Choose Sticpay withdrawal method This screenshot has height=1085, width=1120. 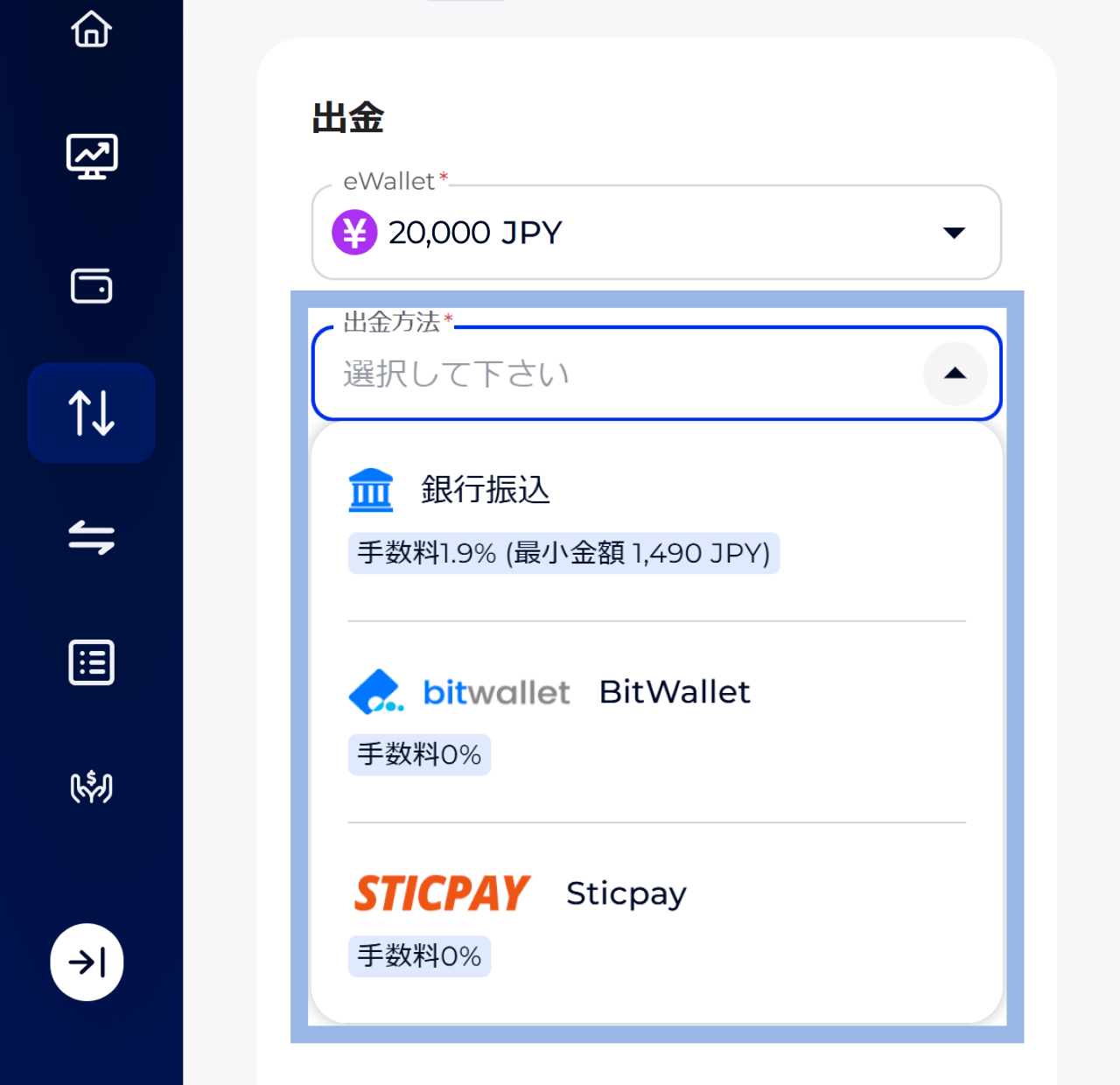click(656, 920)
